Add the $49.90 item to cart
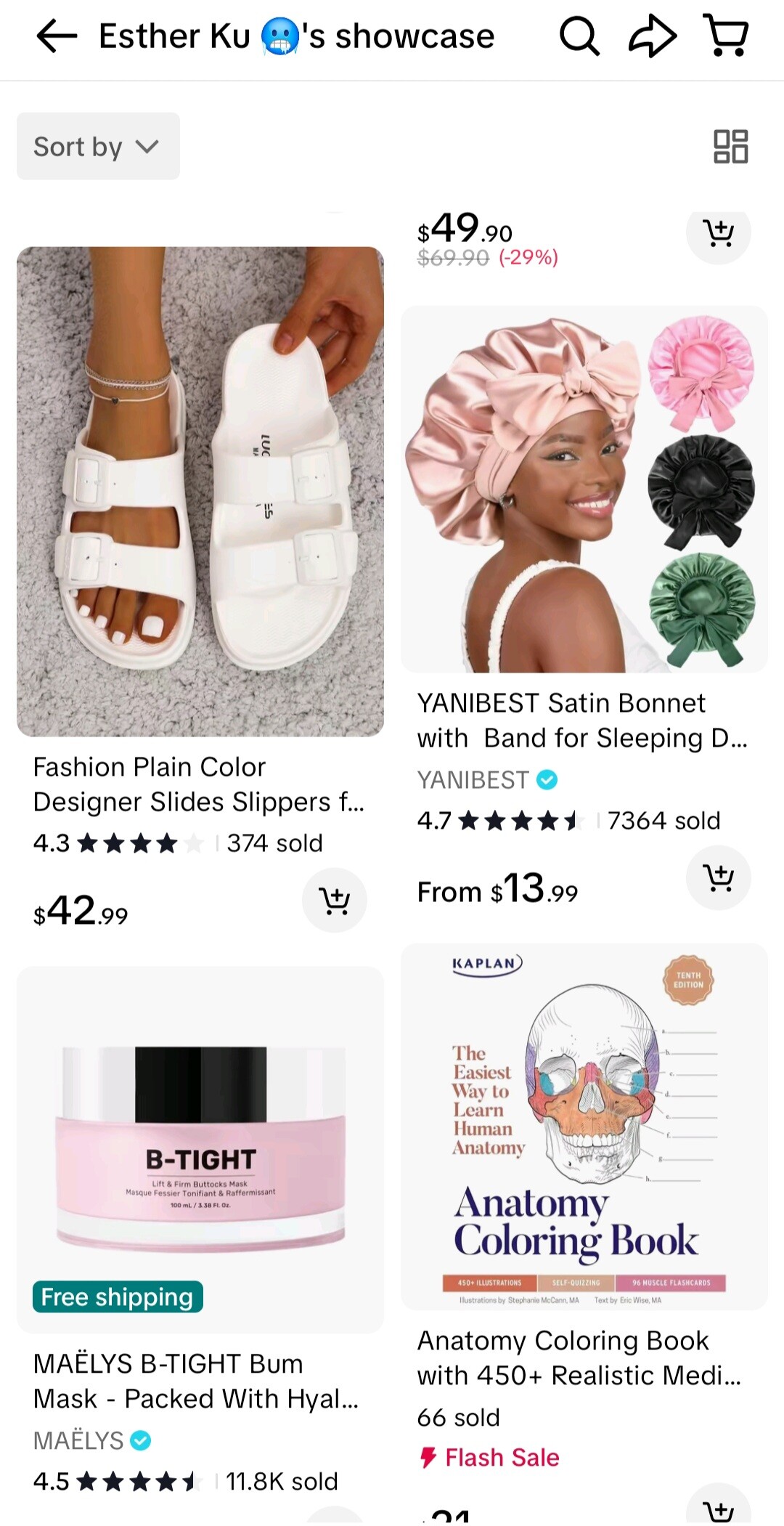Viewport: 784px width, 1526px height. click(x=719, y=233)
